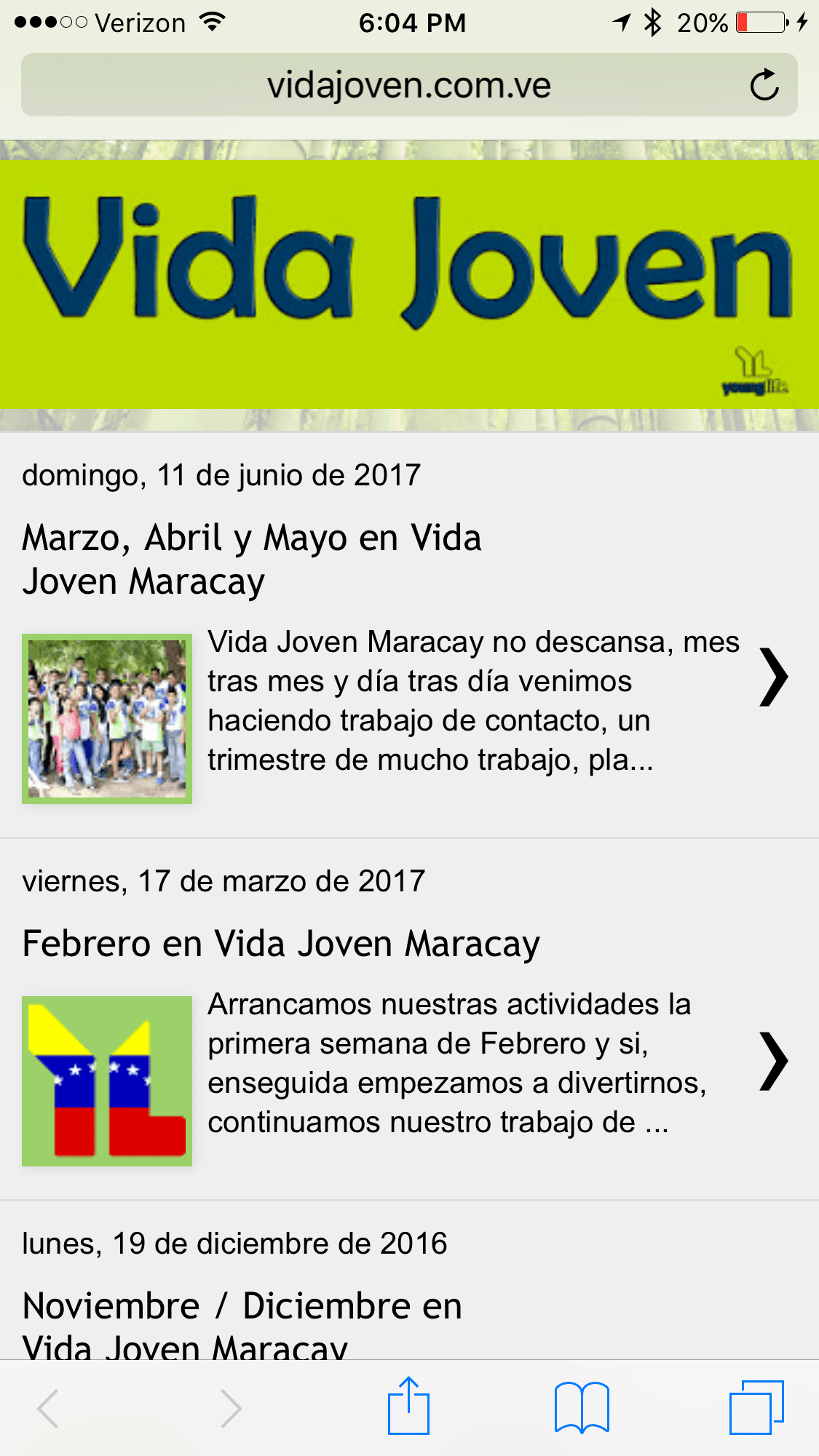This screenshot has width=819, height=1456.
Task: Open the Safari share sheet
Action: (408, 1407)
